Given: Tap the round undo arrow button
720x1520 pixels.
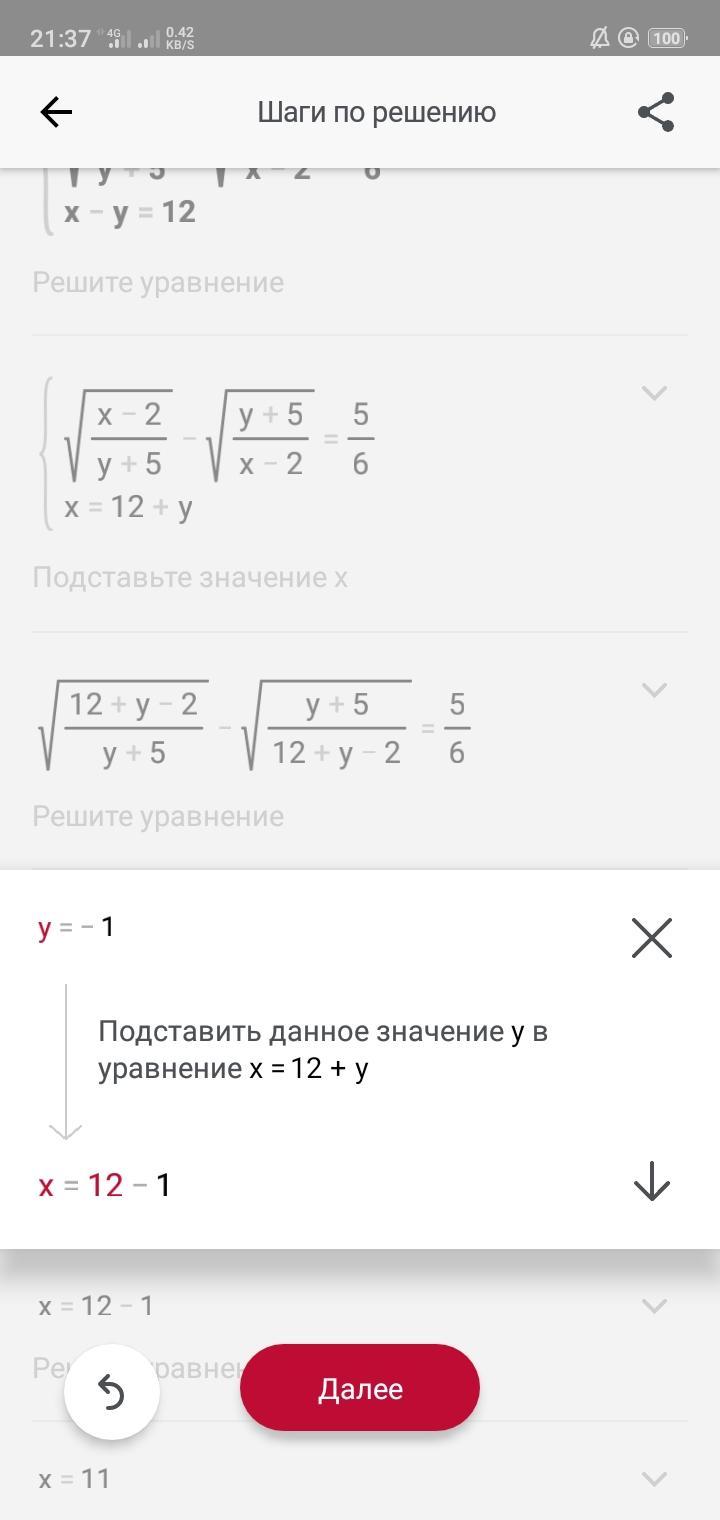Looking at the screenshot, I should tap(112, 1392).
